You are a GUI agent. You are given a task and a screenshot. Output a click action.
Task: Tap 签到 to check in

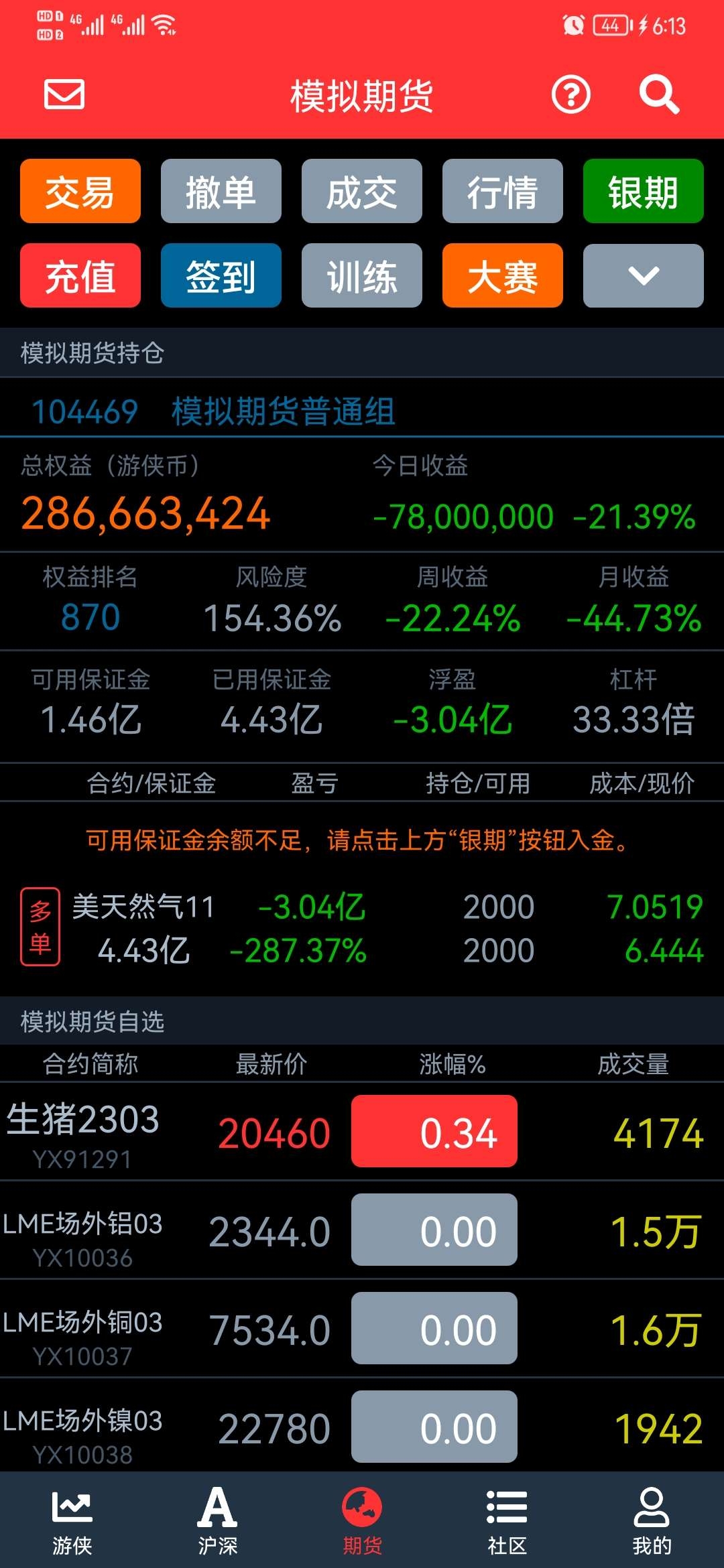[221, 275]
